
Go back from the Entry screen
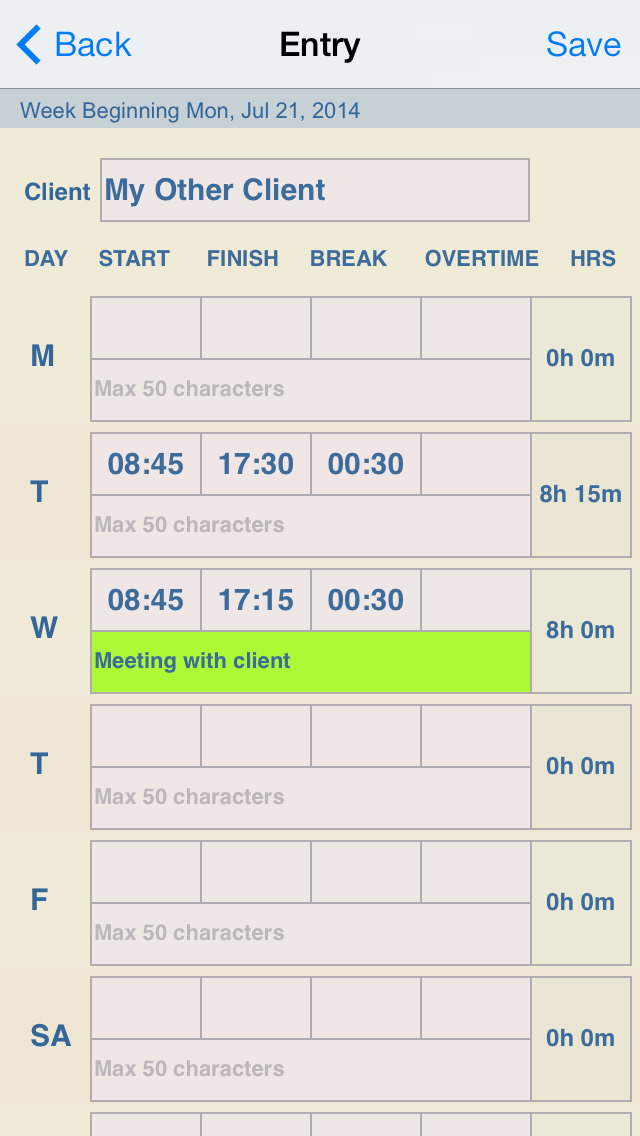(x=74, y=44)
